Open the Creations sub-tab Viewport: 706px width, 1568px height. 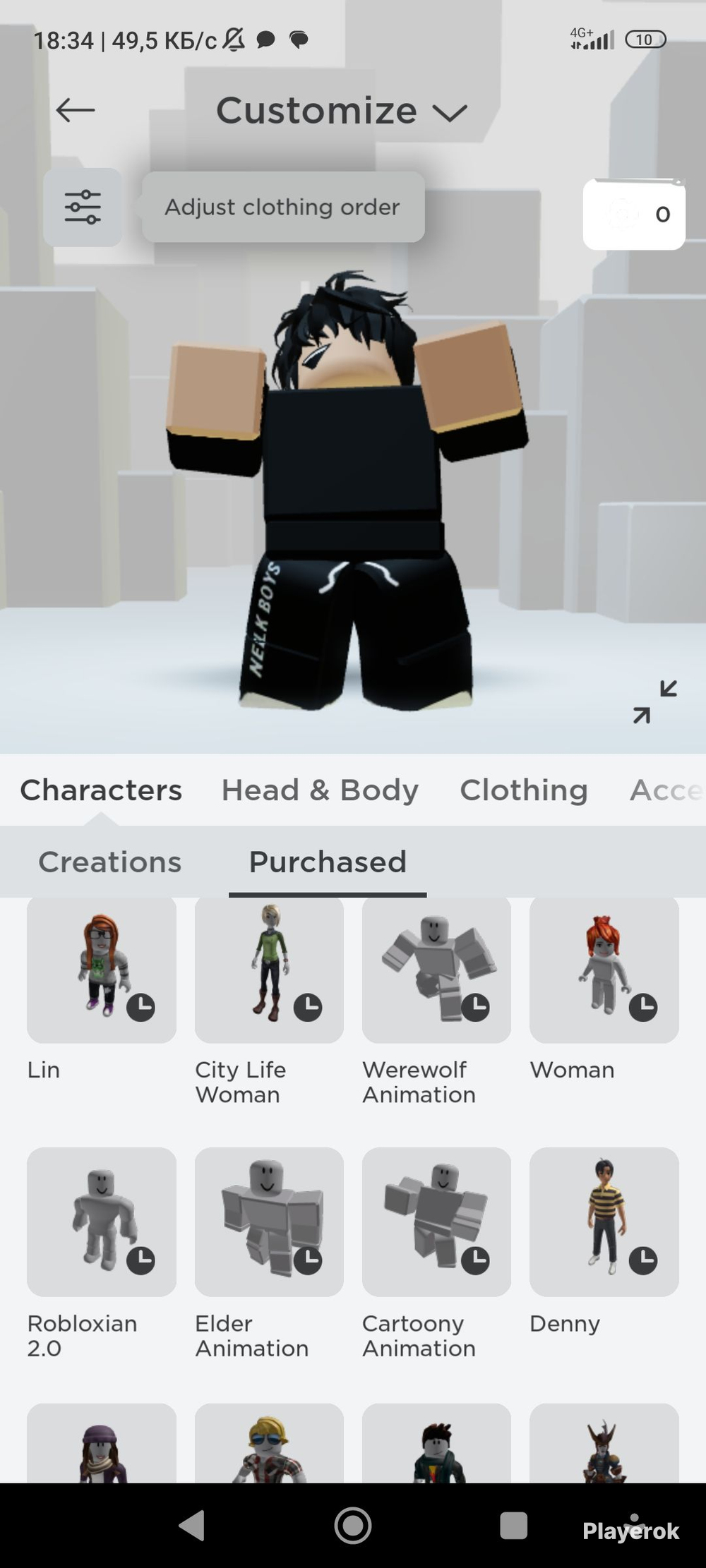(x=110, y=862)
